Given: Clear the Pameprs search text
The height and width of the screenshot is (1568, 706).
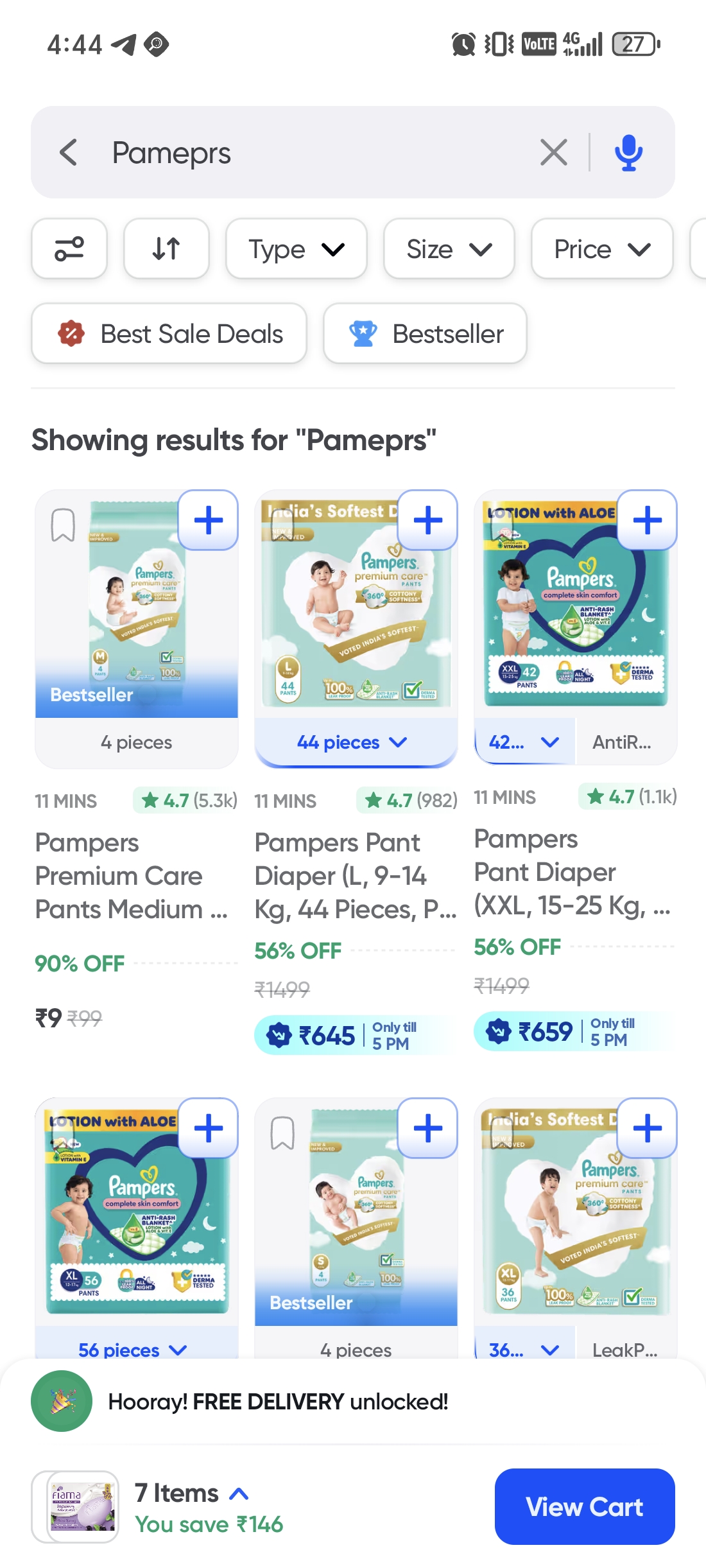Looking at the screenshot, I should click(553, 153).
